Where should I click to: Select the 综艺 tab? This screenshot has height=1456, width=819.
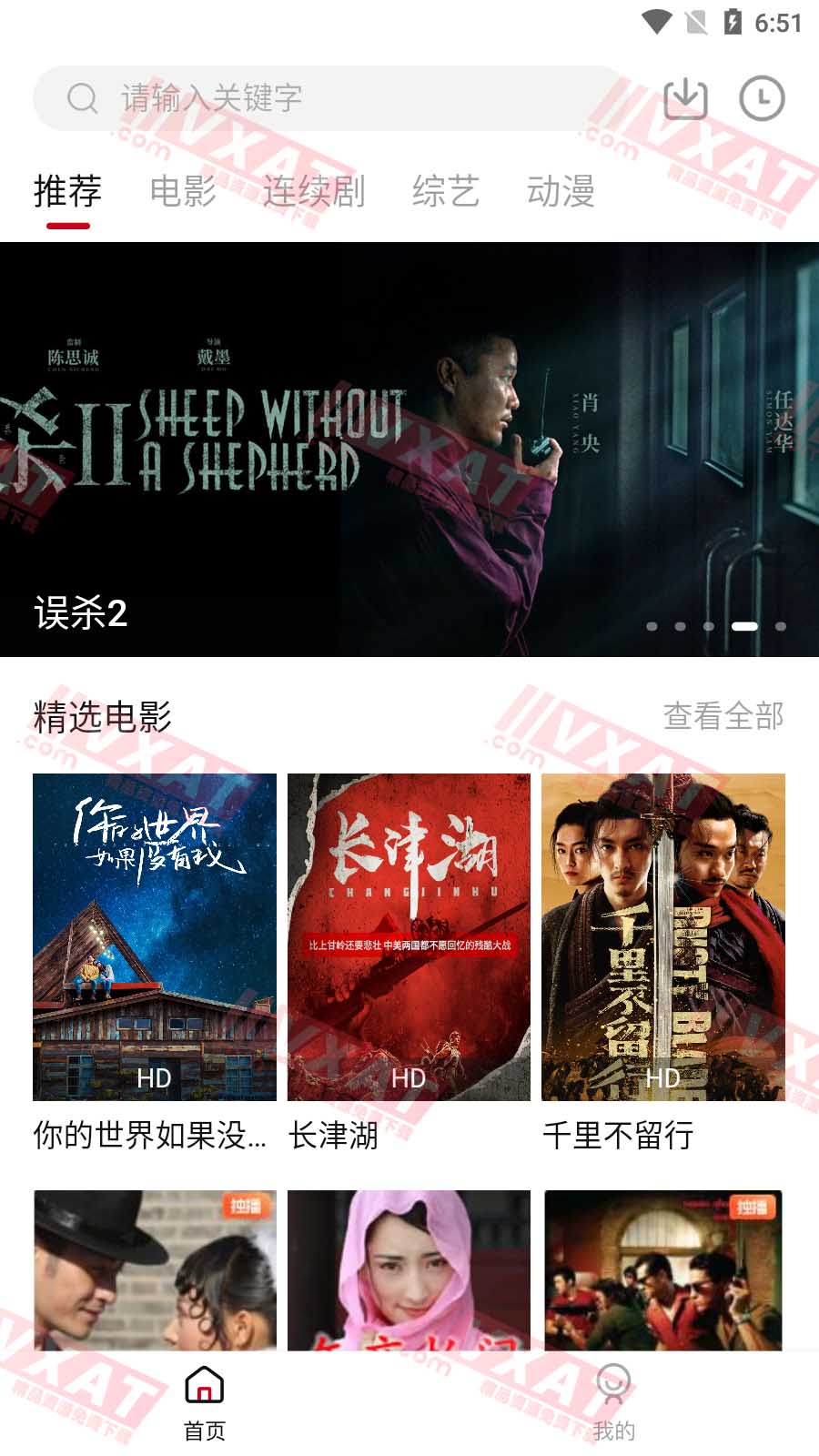[445, 191]
